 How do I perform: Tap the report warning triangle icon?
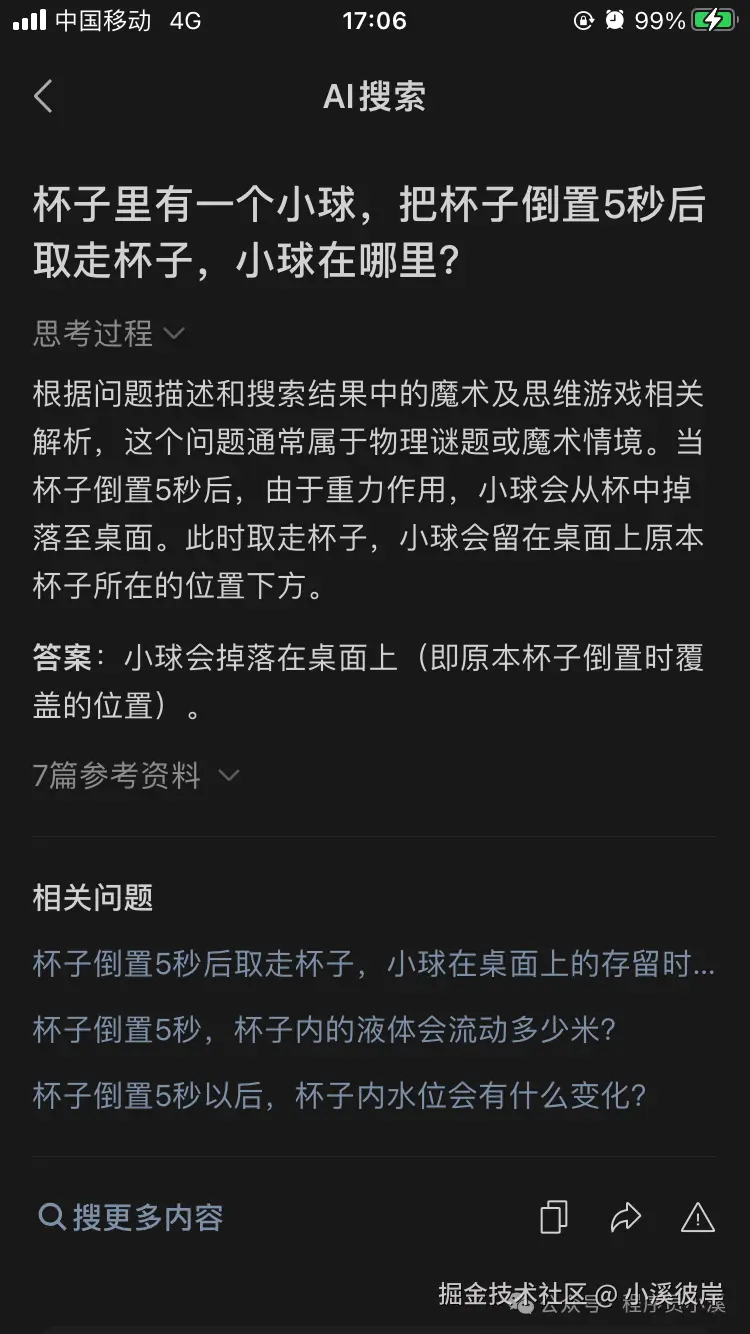(x=697, y=1218)
